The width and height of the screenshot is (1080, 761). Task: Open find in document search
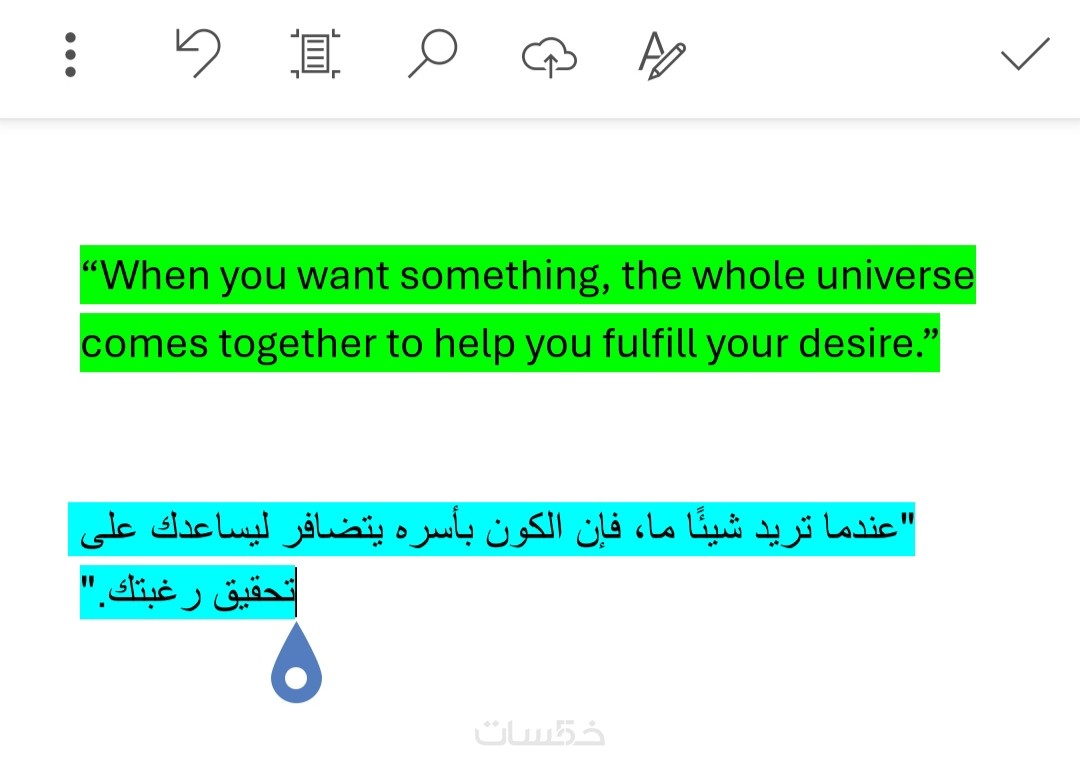pyautogui.click(x=432, y=53)
